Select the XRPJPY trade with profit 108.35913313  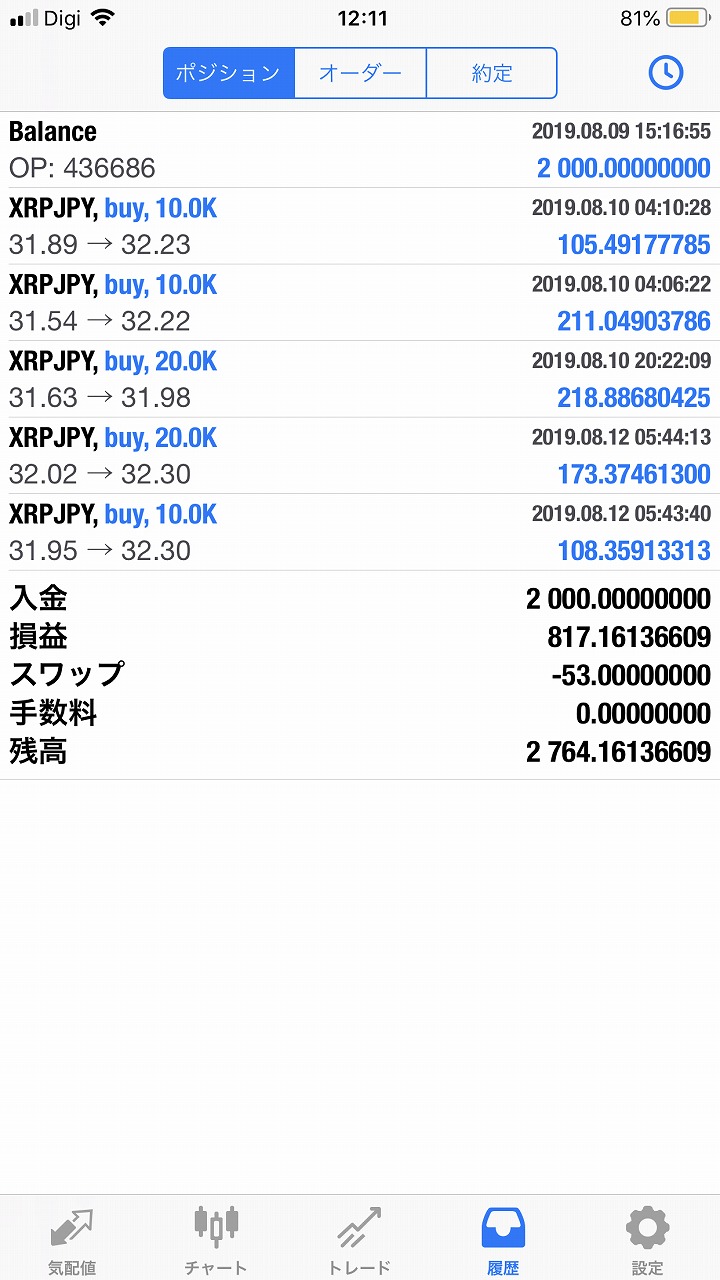click(360, 533)
